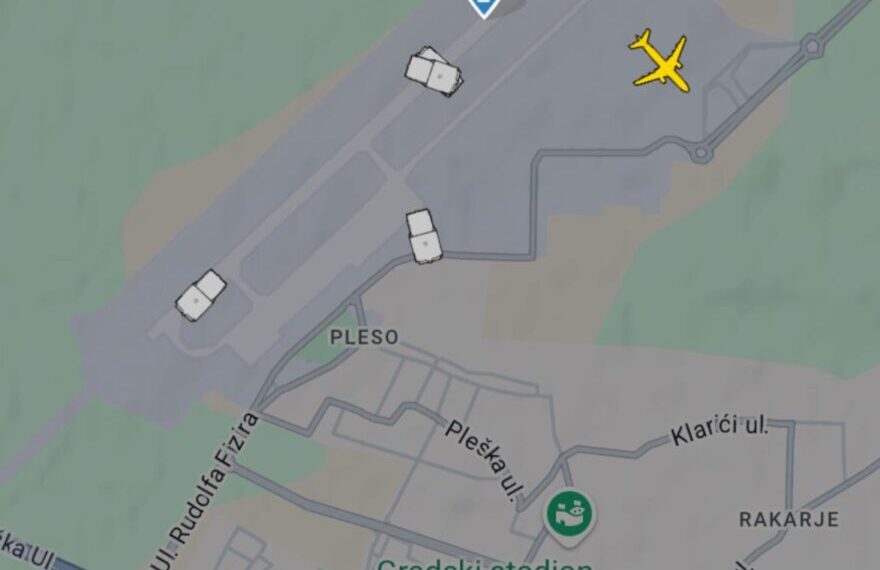Select the ground vehicle nearest the airport pin
The height and width of the screenshot is (570, 880).
[x=434, y=72]
